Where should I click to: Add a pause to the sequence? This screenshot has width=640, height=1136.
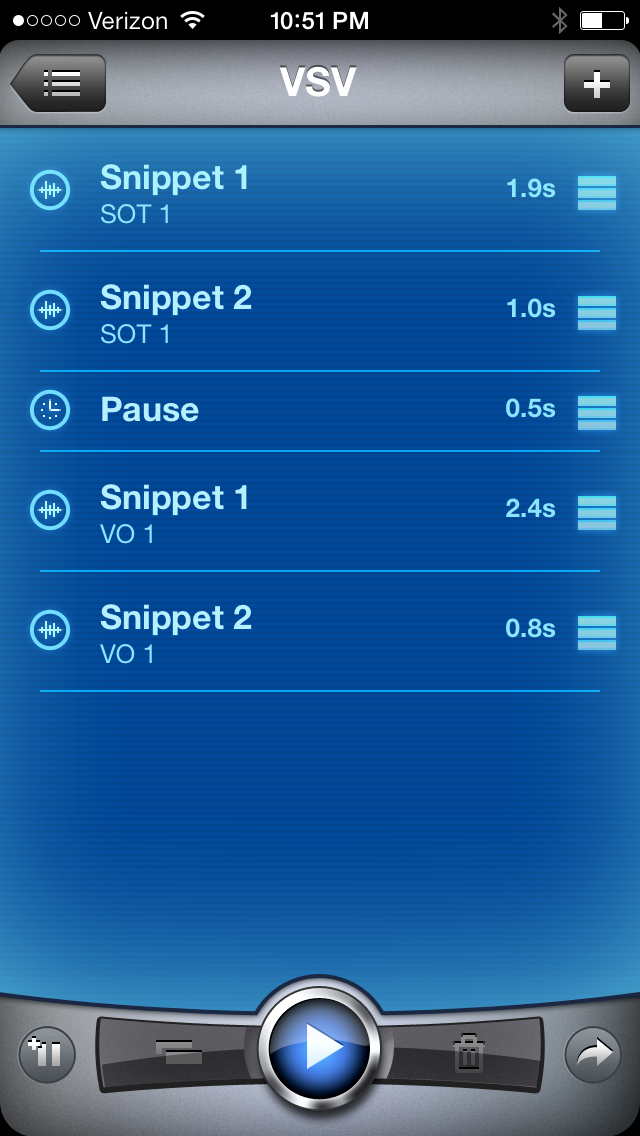click(x=47, y=1054)
